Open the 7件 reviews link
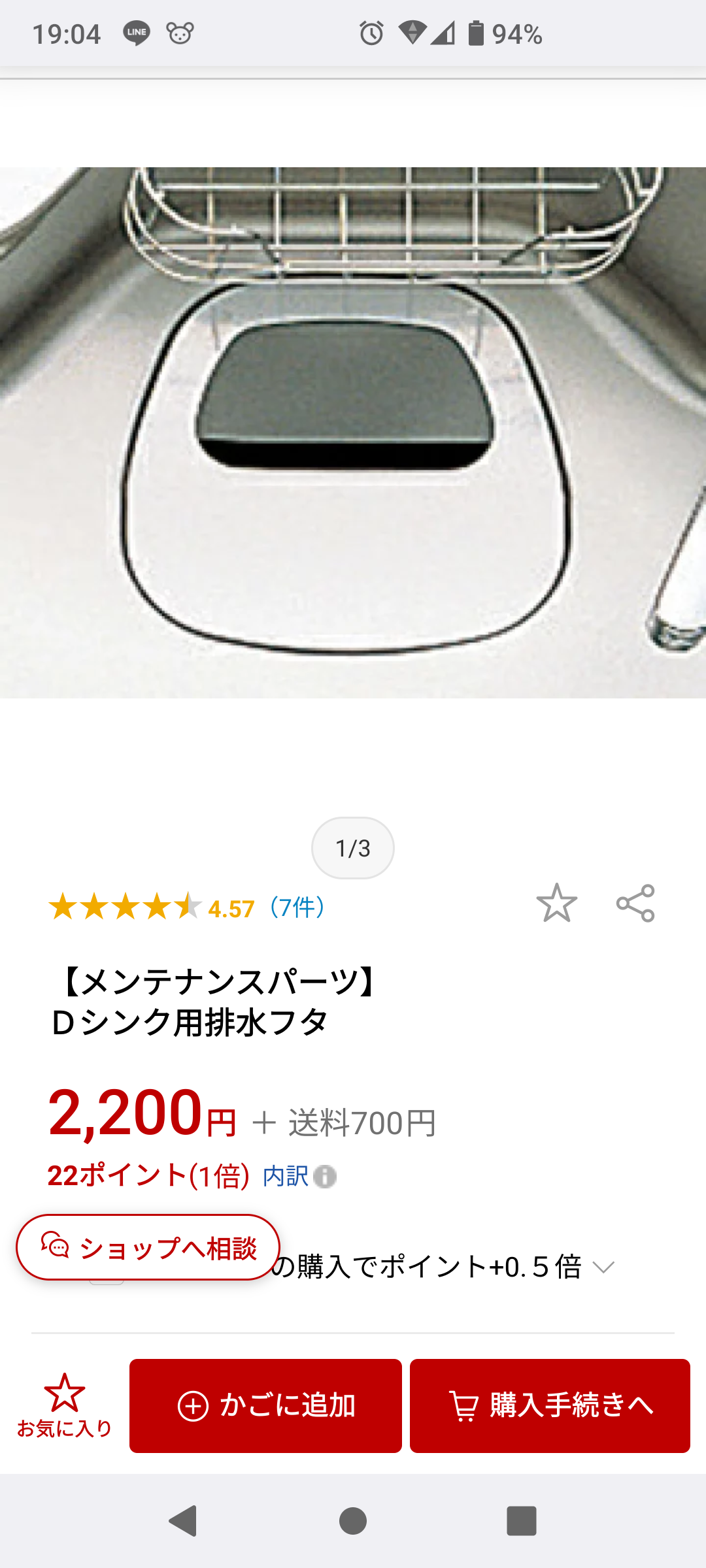The image size is (706, 1568). (297, 907)
